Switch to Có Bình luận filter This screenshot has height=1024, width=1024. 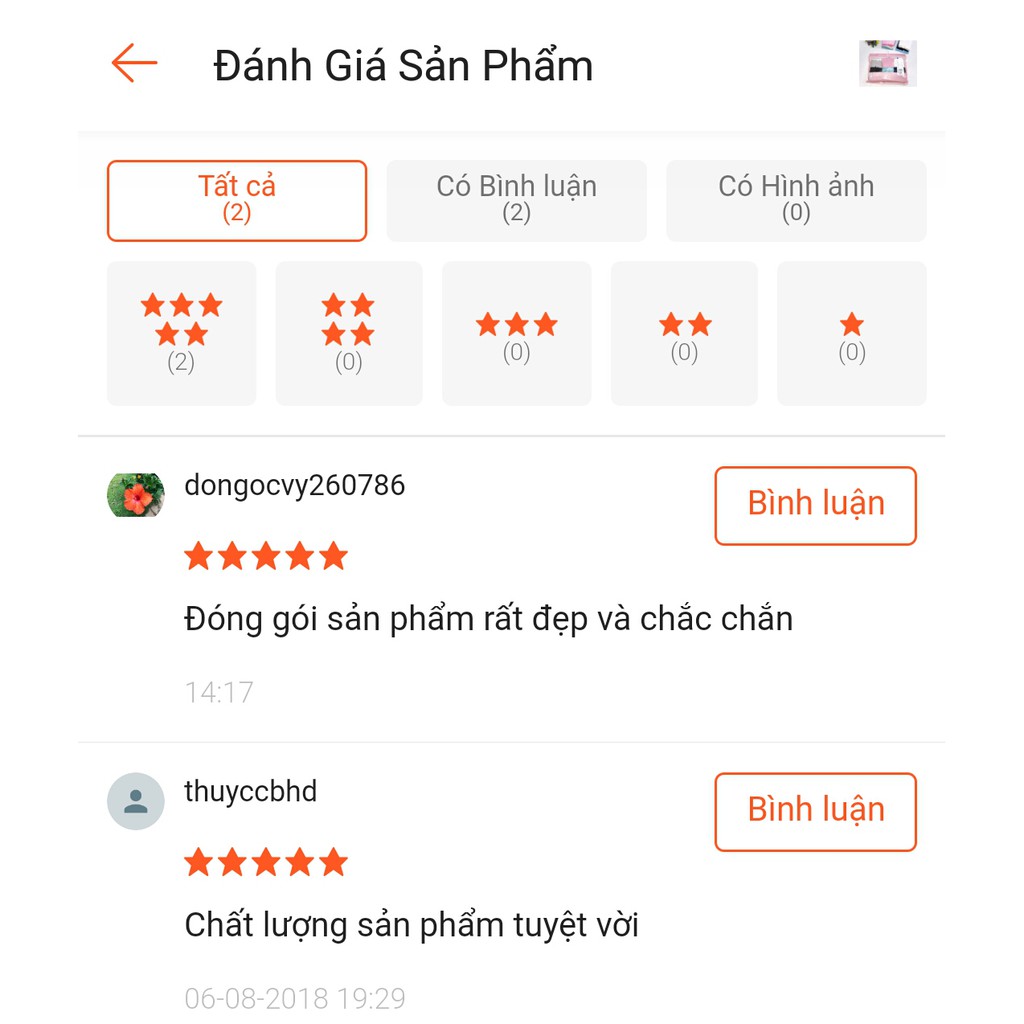pos(516,200)
